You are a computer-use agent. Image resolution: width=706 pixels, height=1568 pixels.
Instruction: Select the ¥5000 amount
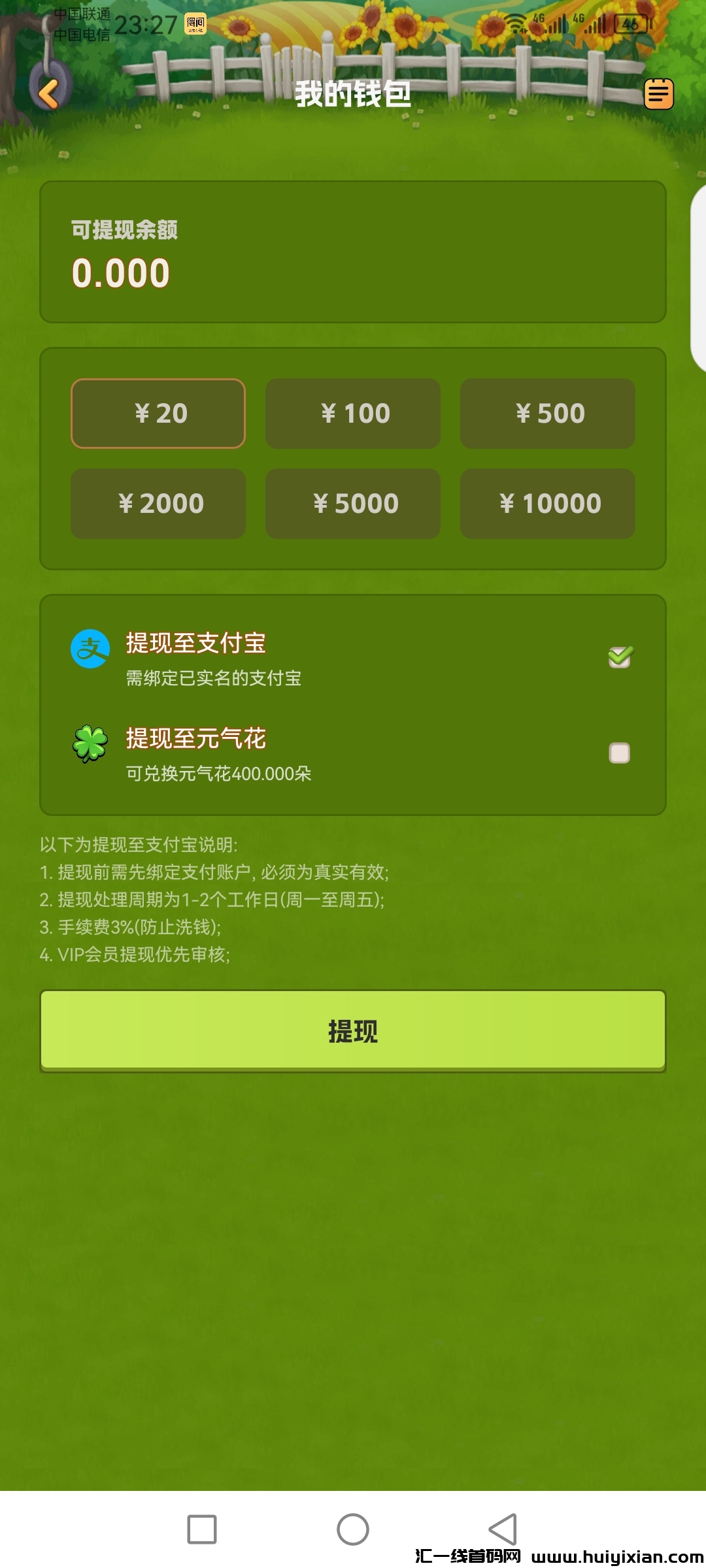click(x=353, y=503)
